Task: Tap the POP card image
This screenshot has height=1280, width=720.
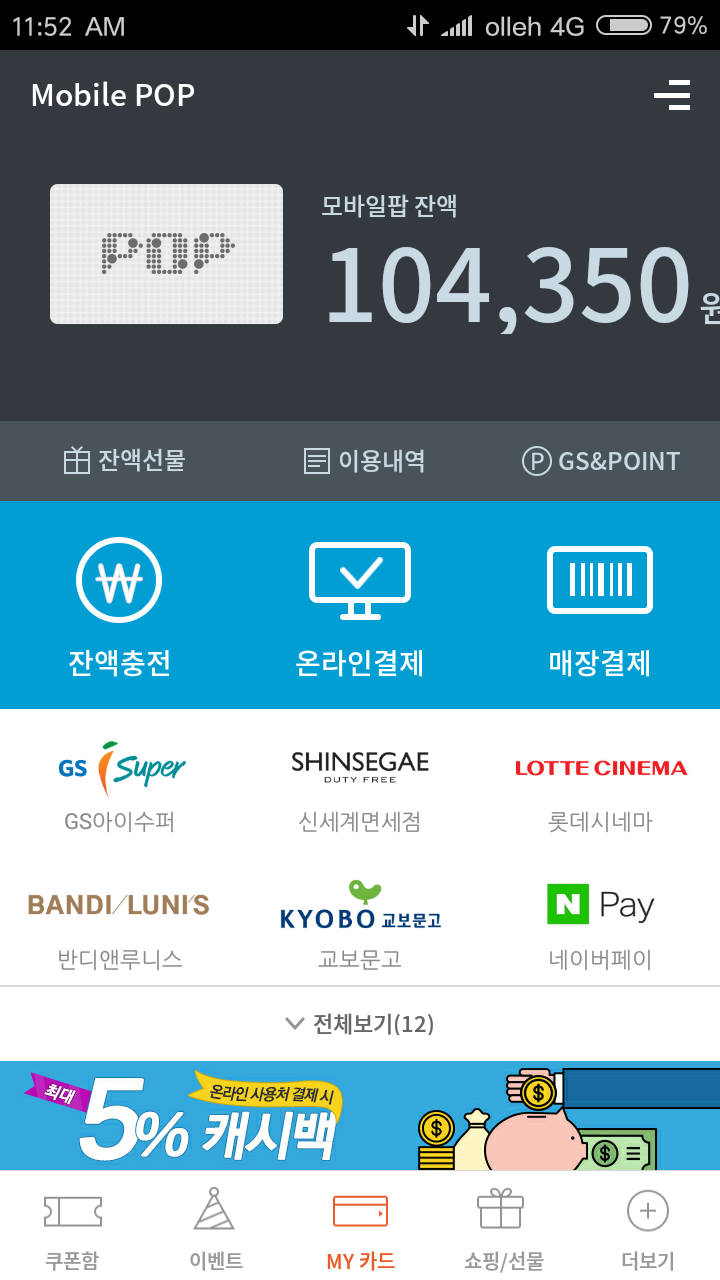Action: click(166, 254)
